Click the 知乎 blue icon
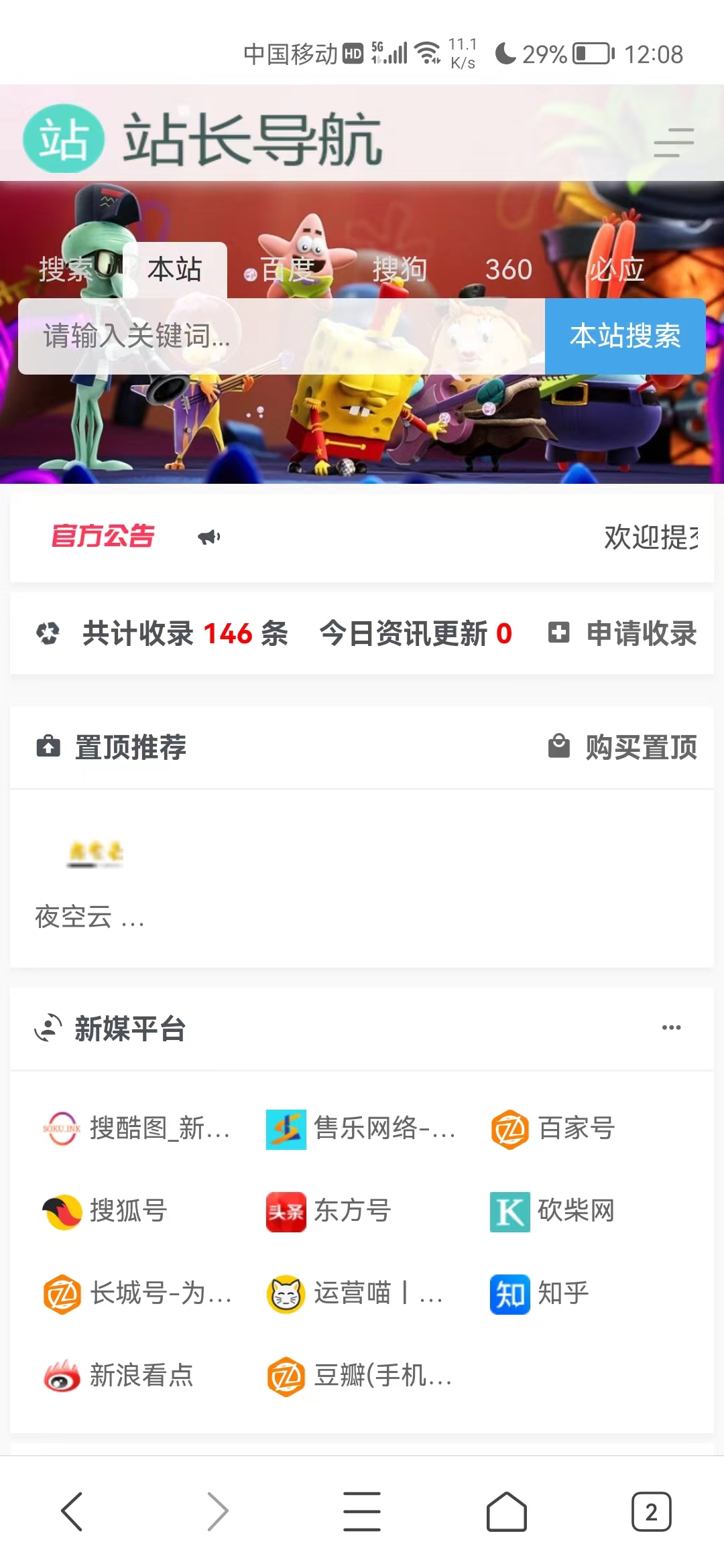Image resolution: width=724 pixels, height=1568 pixels. point(509,1294)
